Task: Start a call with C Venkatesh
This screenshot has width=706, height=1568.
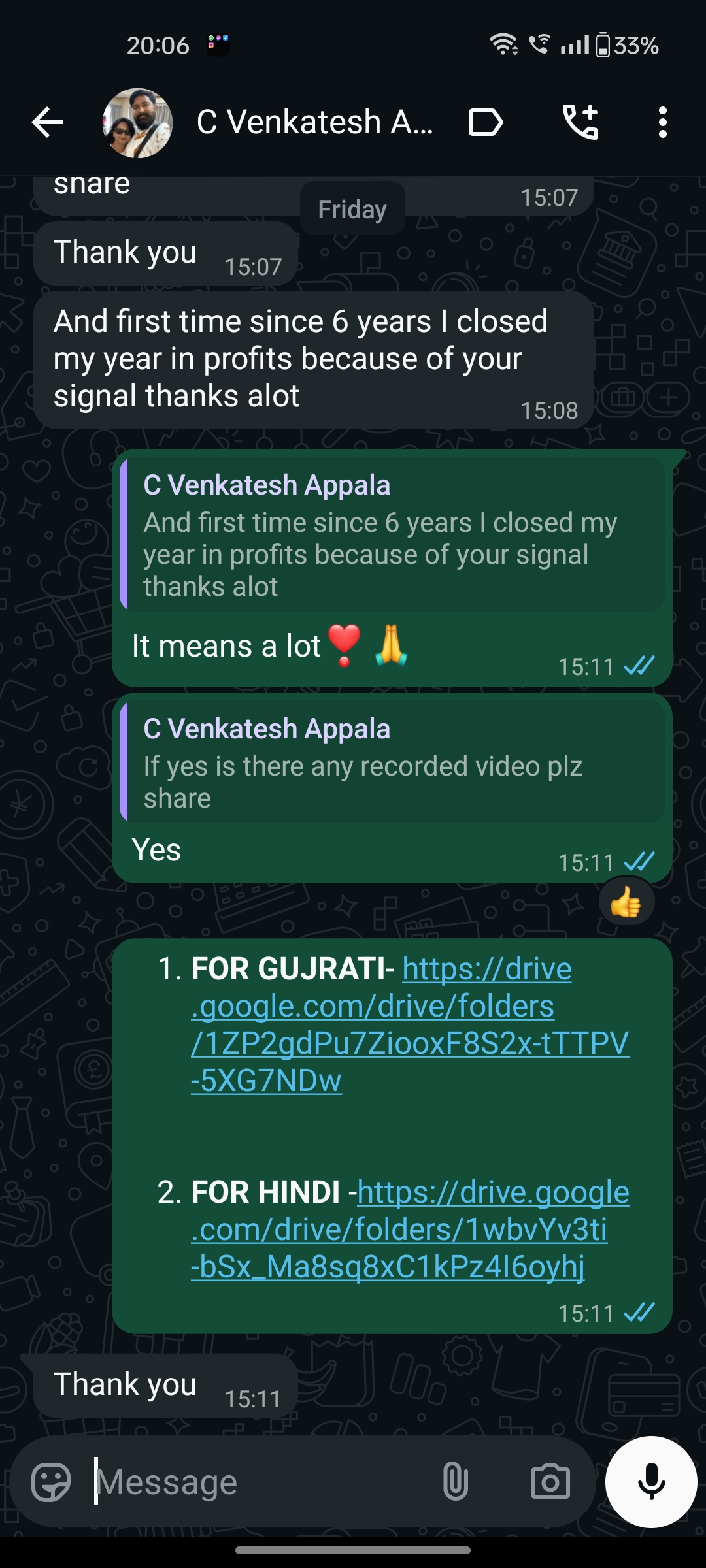Action: click(x=580, y=123)
